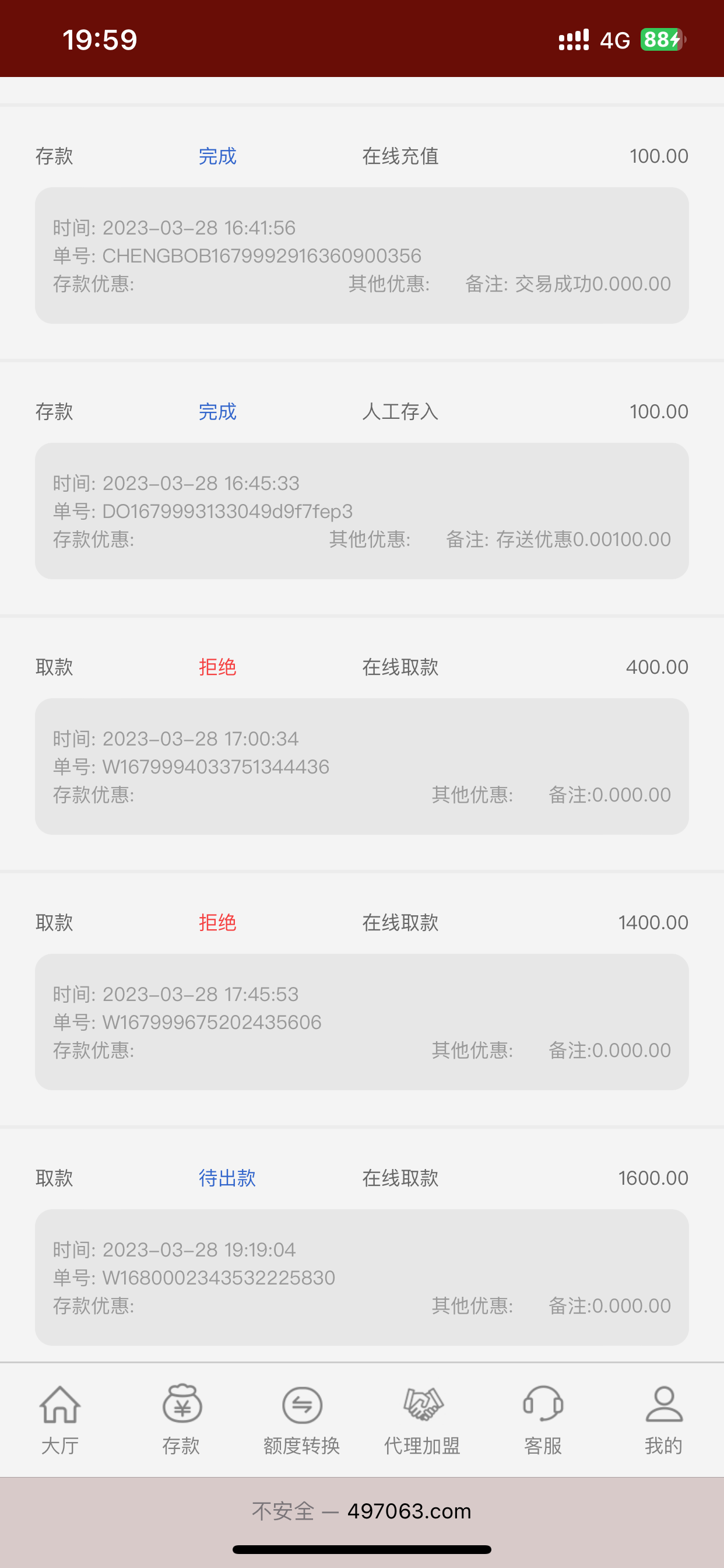
Task: Select the 1600.00 withdrawal amount
Action: pos(654,1178)
